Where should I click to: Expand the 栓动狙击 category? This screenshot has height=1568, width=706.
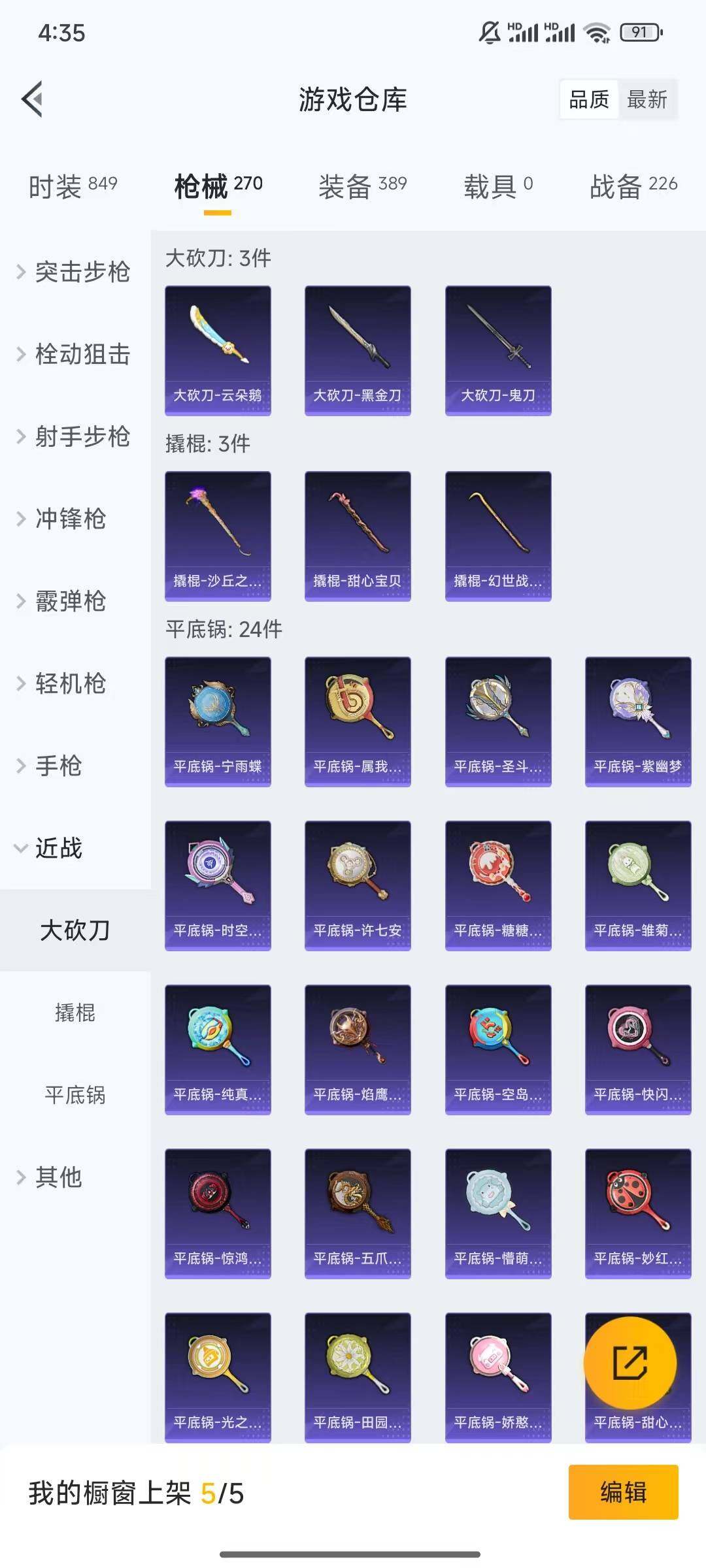click(75, 354)
